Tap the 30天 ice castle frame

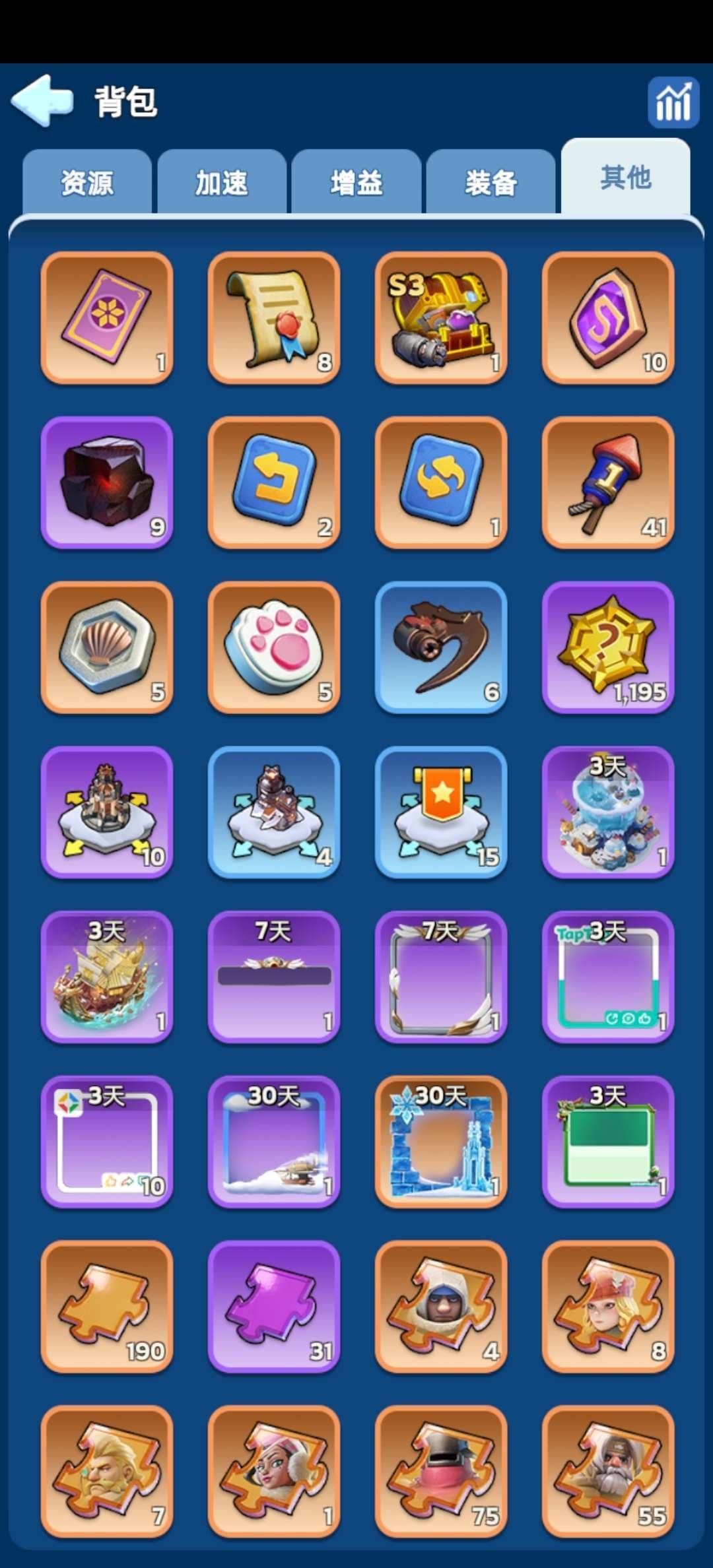point(441,1142)
